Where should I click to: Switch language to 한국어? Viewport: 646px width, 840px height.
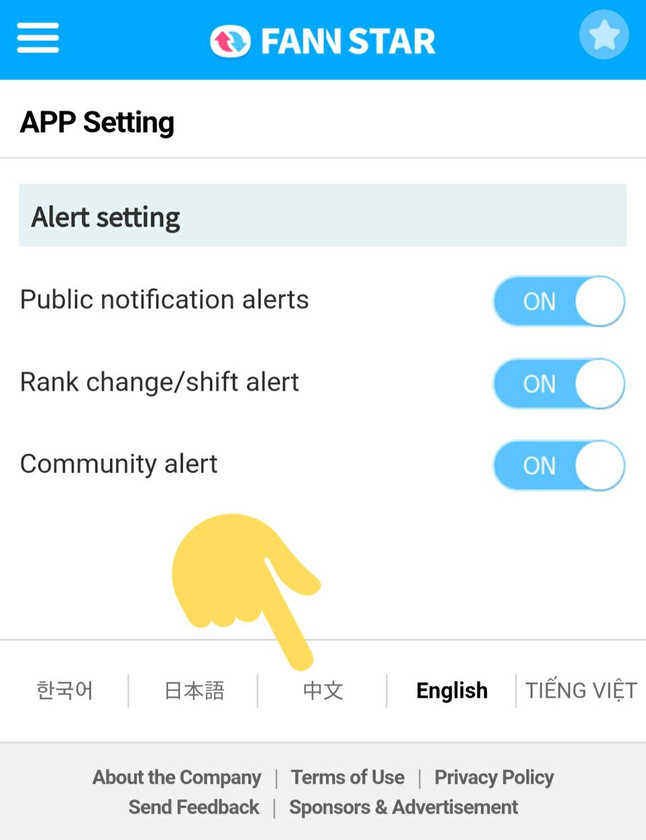(65, 690)
